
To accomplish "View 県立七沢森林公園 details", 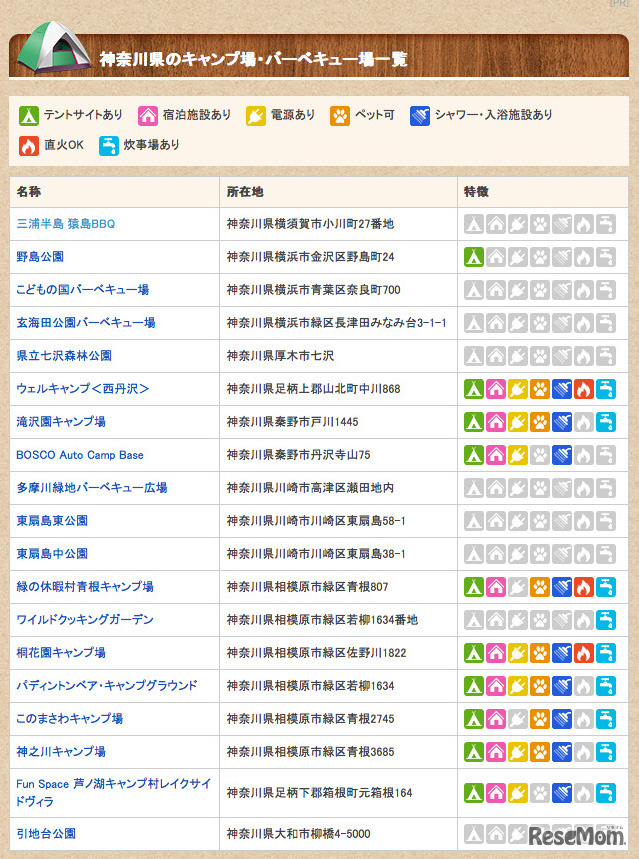I will (x=64, y=356).
